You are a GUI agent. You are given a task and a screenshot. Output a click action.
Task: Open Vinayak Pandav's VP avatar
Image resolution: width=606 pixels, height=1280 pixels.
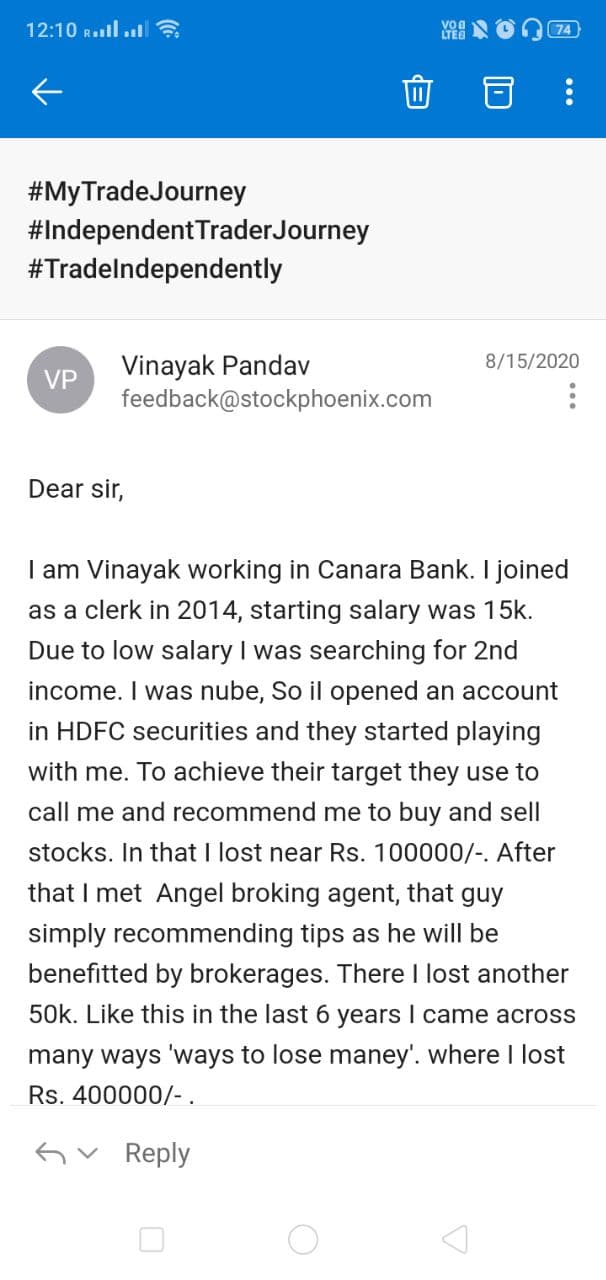[x=62, y=380]
